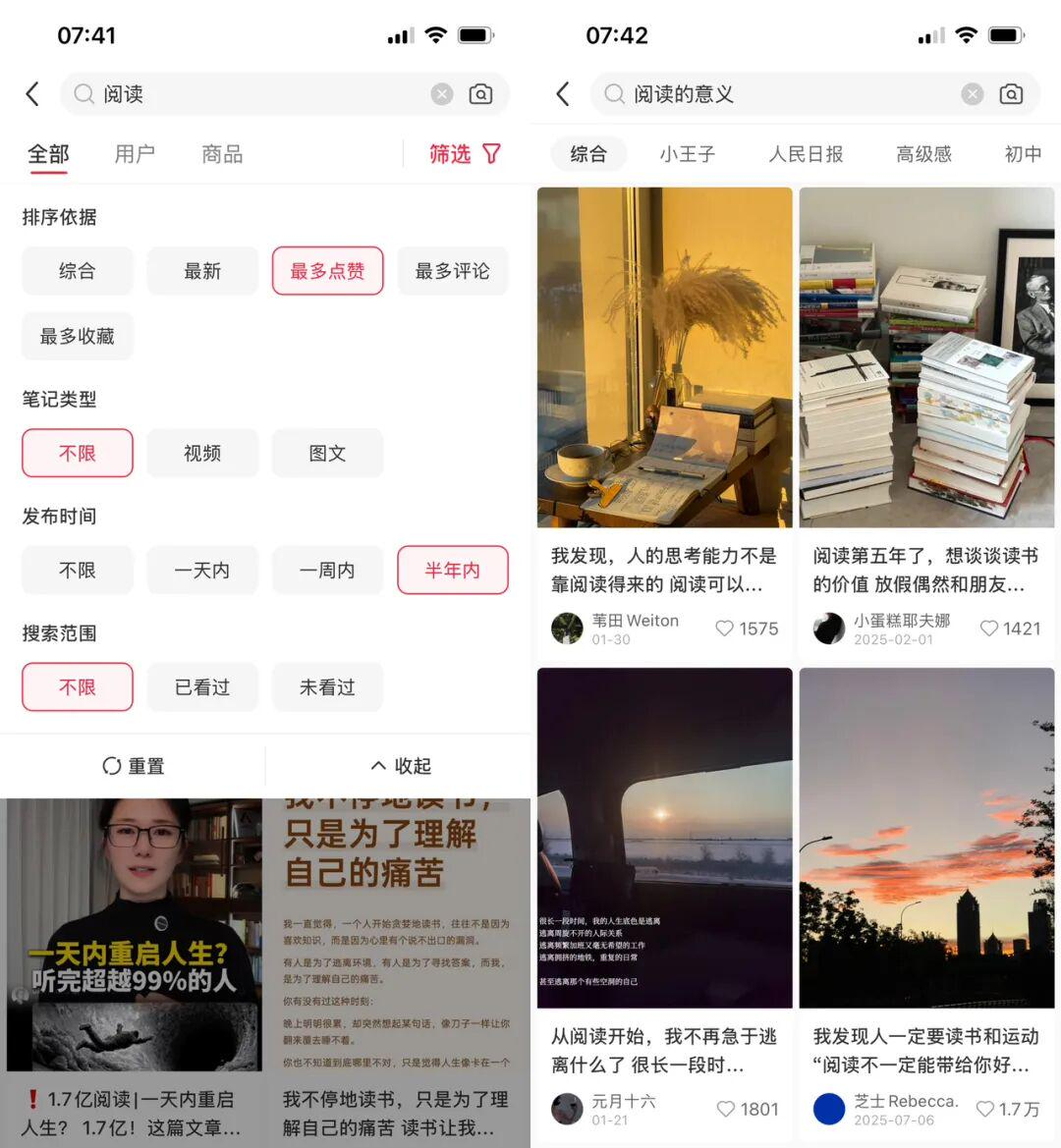
Task: Set sorting to 综合 in the filter panel
Action: [77, 271]
